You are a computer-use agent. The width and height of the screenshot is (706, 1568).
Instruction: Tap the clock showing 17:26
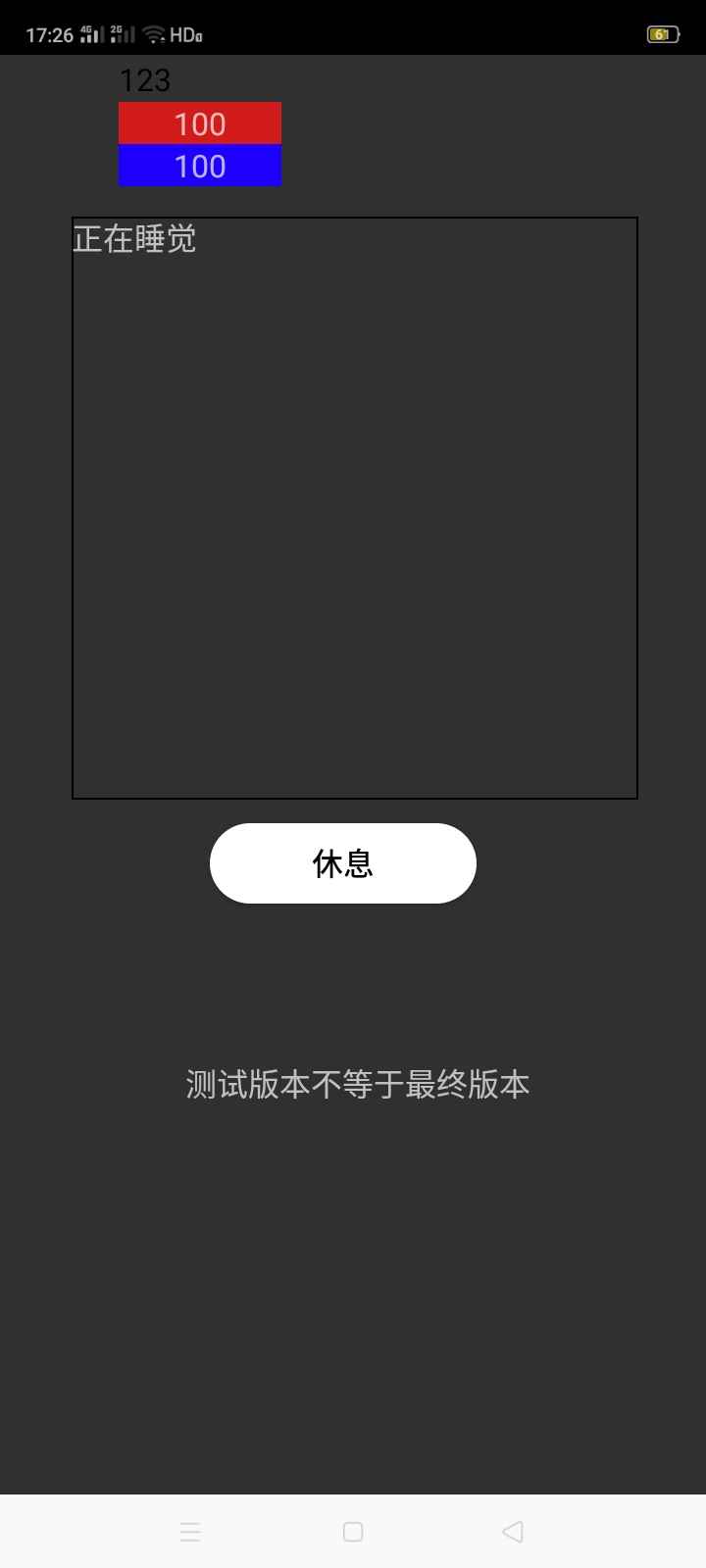coord(51,32)
